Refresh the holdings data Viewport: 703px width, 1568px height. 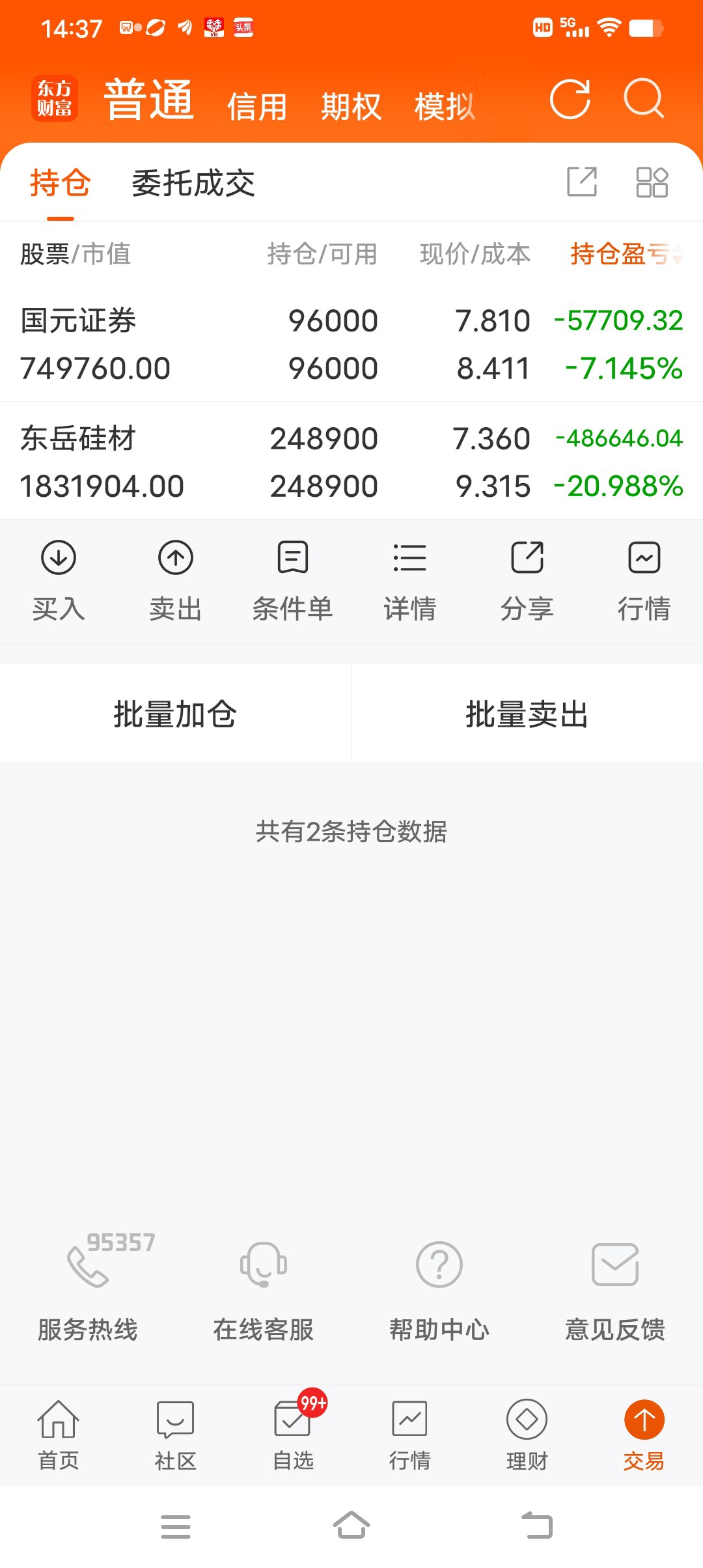pos(570,99)
